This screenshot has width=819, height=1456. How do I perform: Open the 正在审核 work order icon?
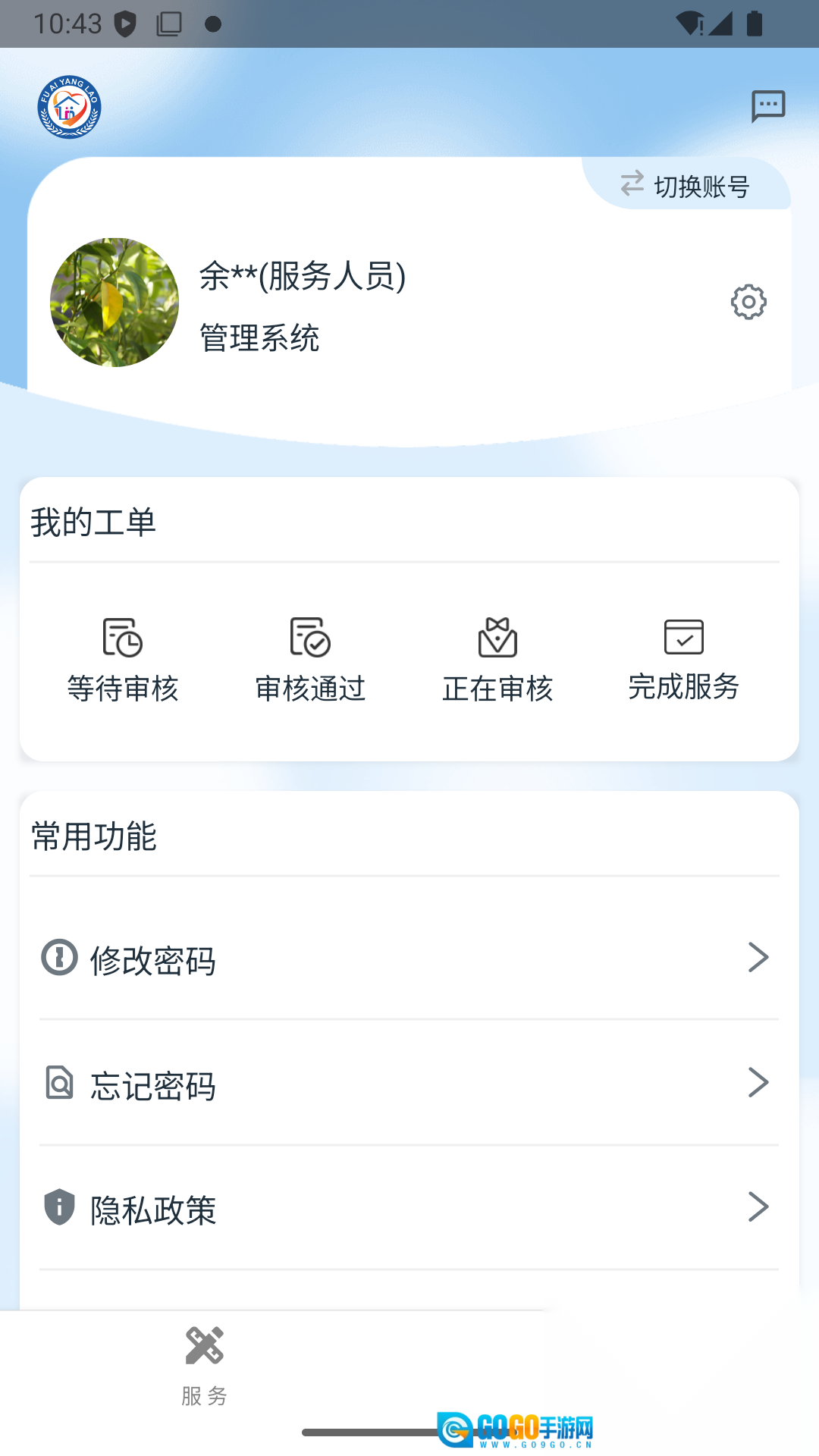tap(497, 639)
